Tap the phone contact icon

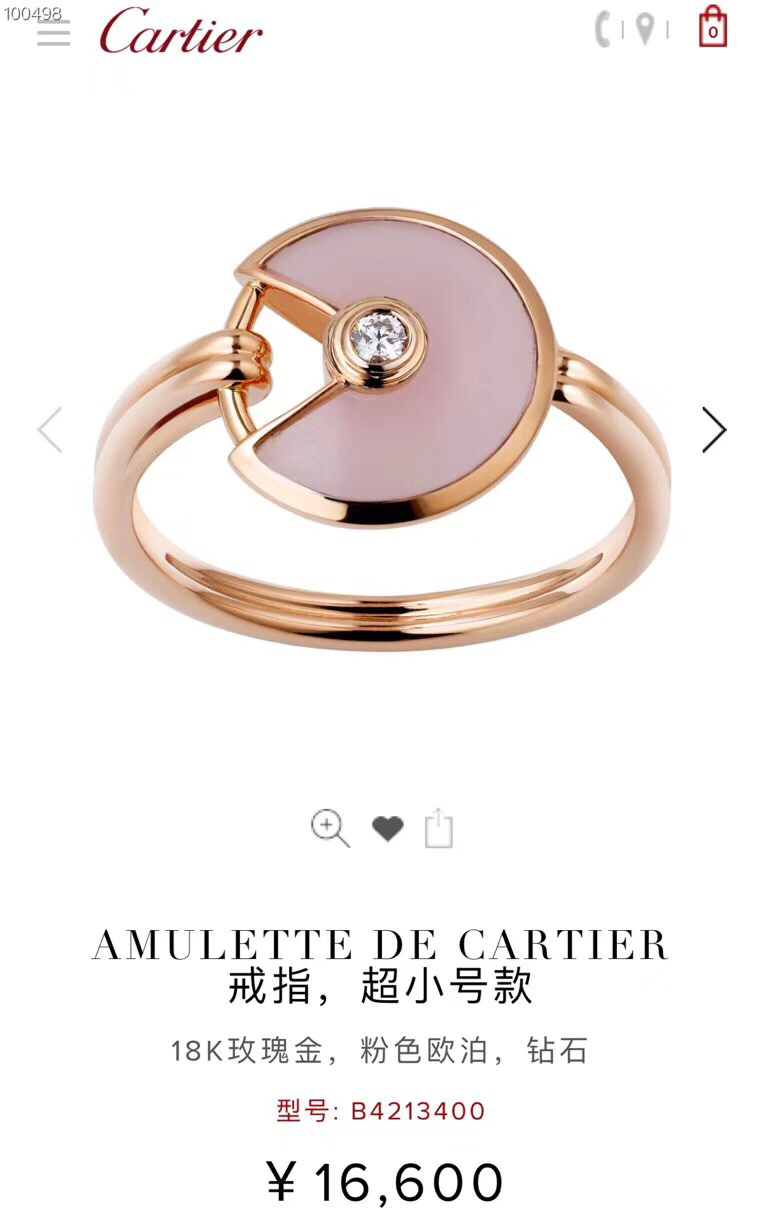click(x=603, y=30)
